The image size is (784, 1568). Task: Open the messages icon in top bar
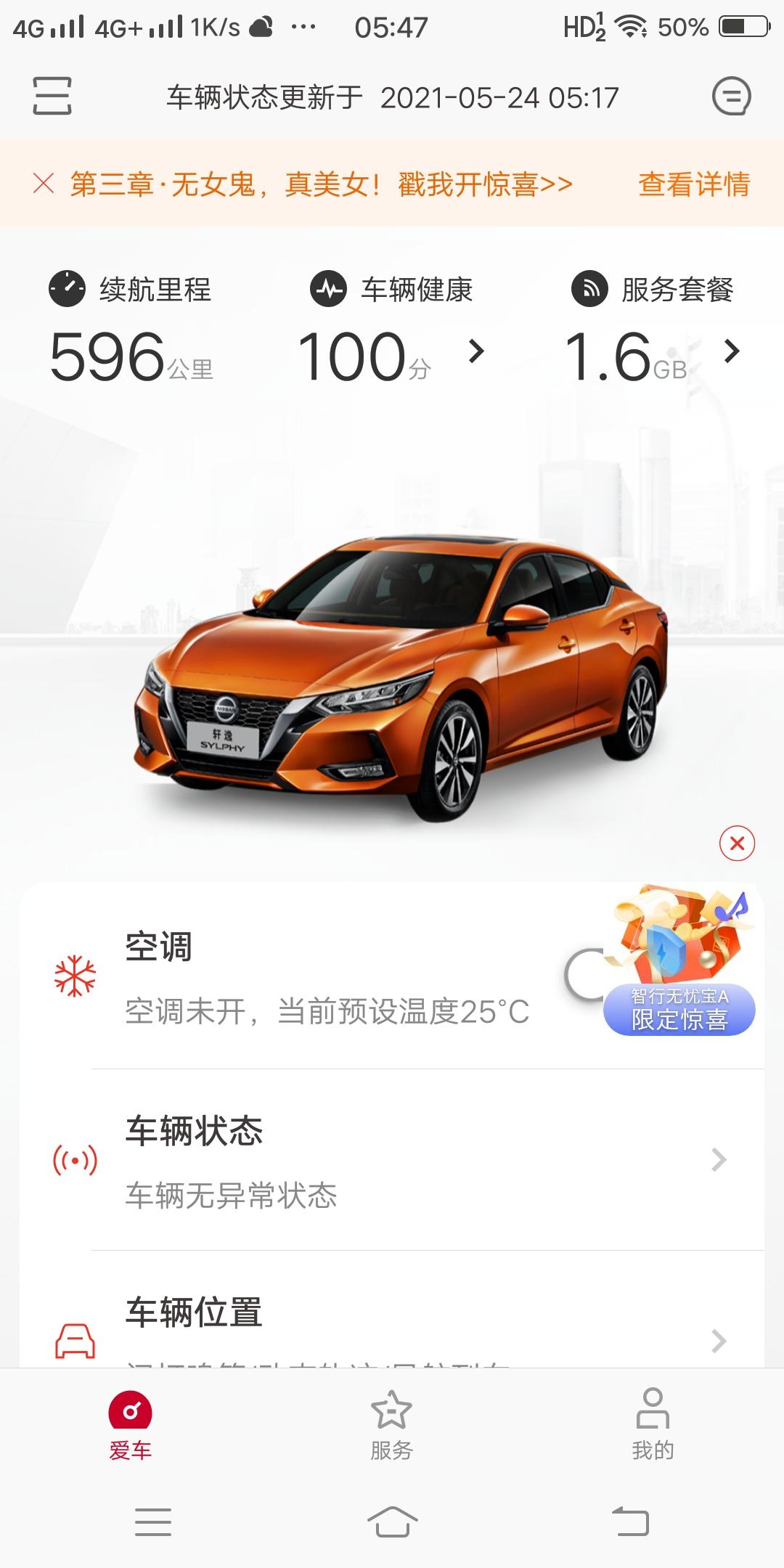click(731, 97)
